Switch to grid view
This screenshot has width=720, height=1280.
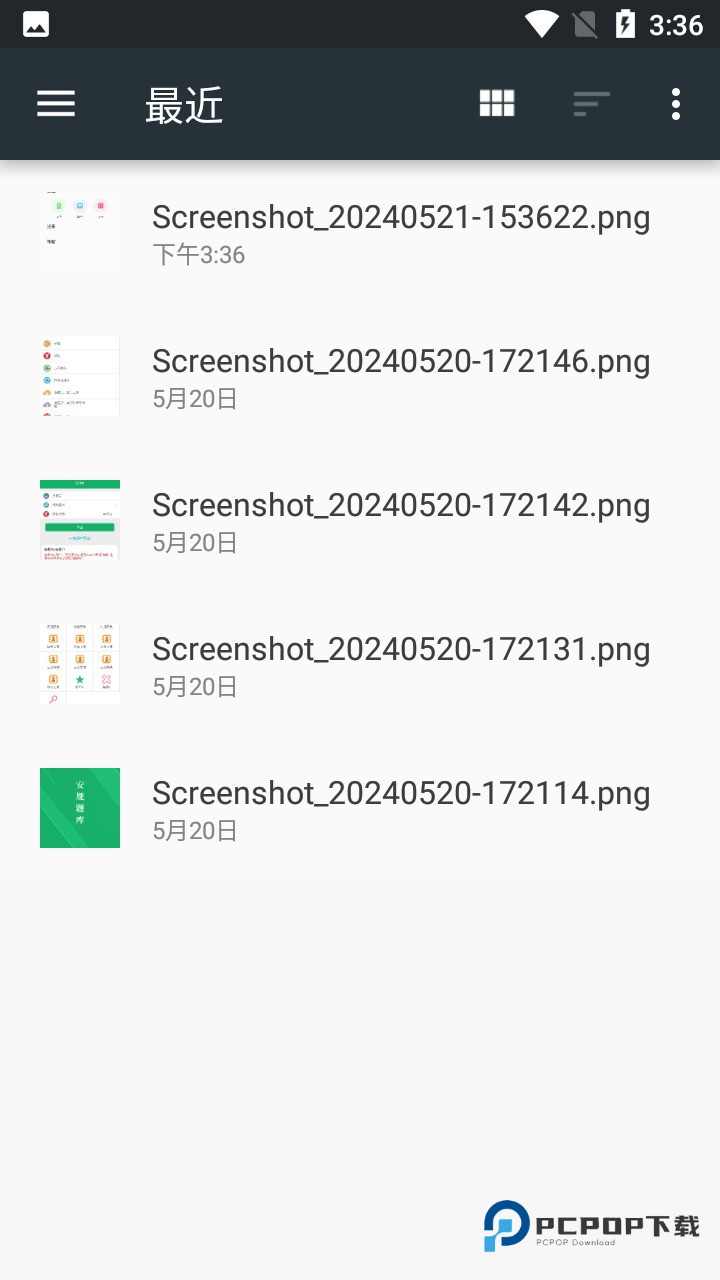pos(497,104)
